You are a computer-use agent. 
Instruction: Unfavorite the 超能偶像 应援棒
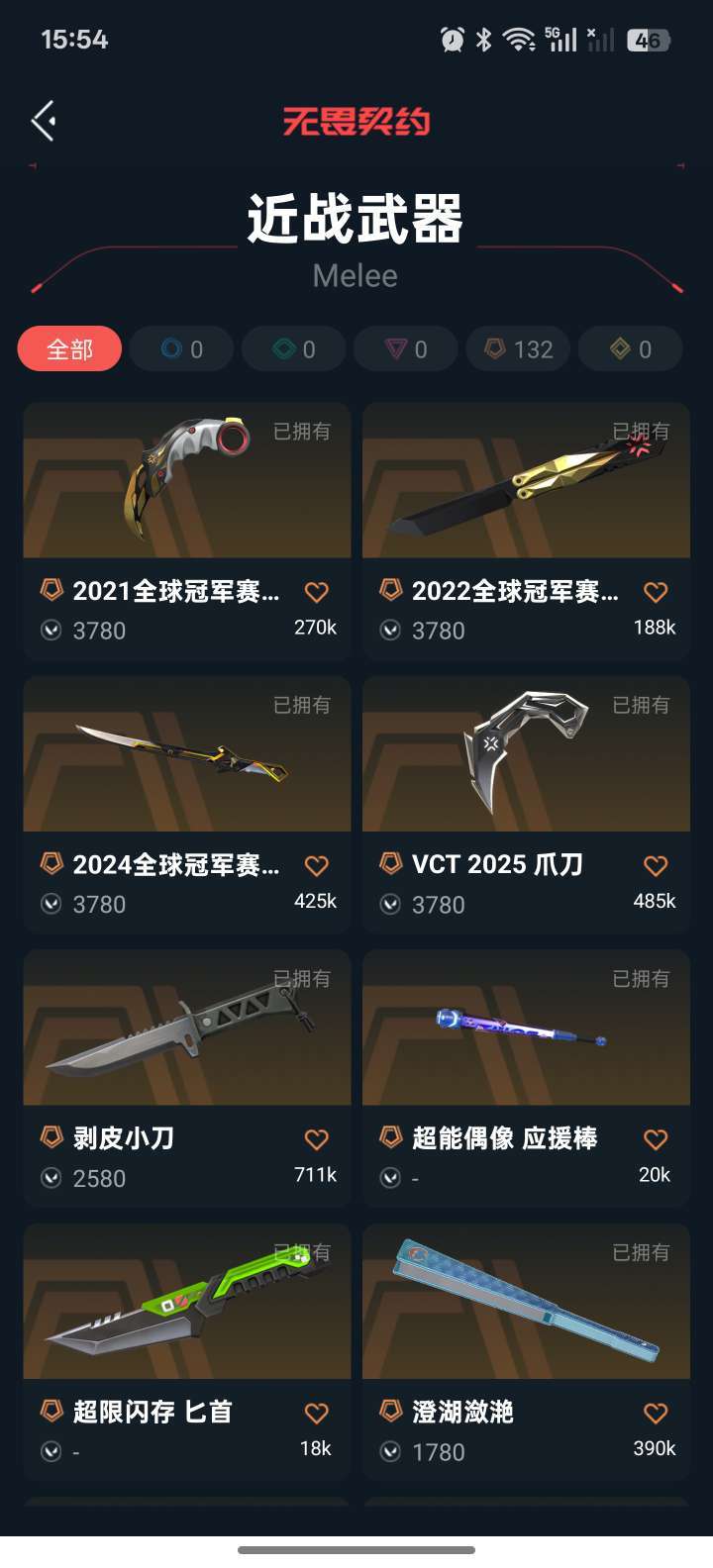tap(655, 1139)
